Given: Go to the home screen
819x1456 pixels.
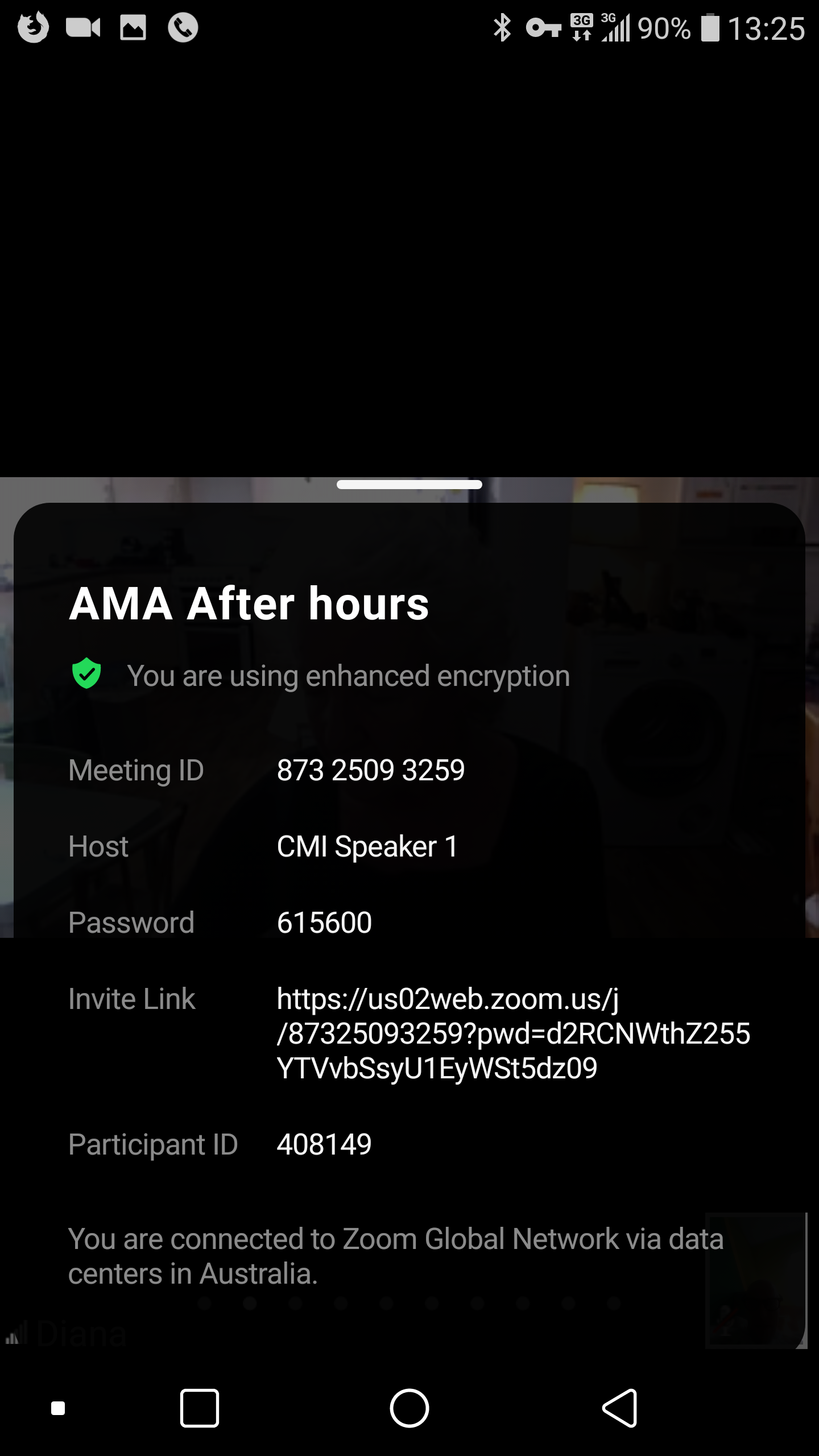Looking at the screenshot, I should pyautogui.click(x=409, y=1408).
